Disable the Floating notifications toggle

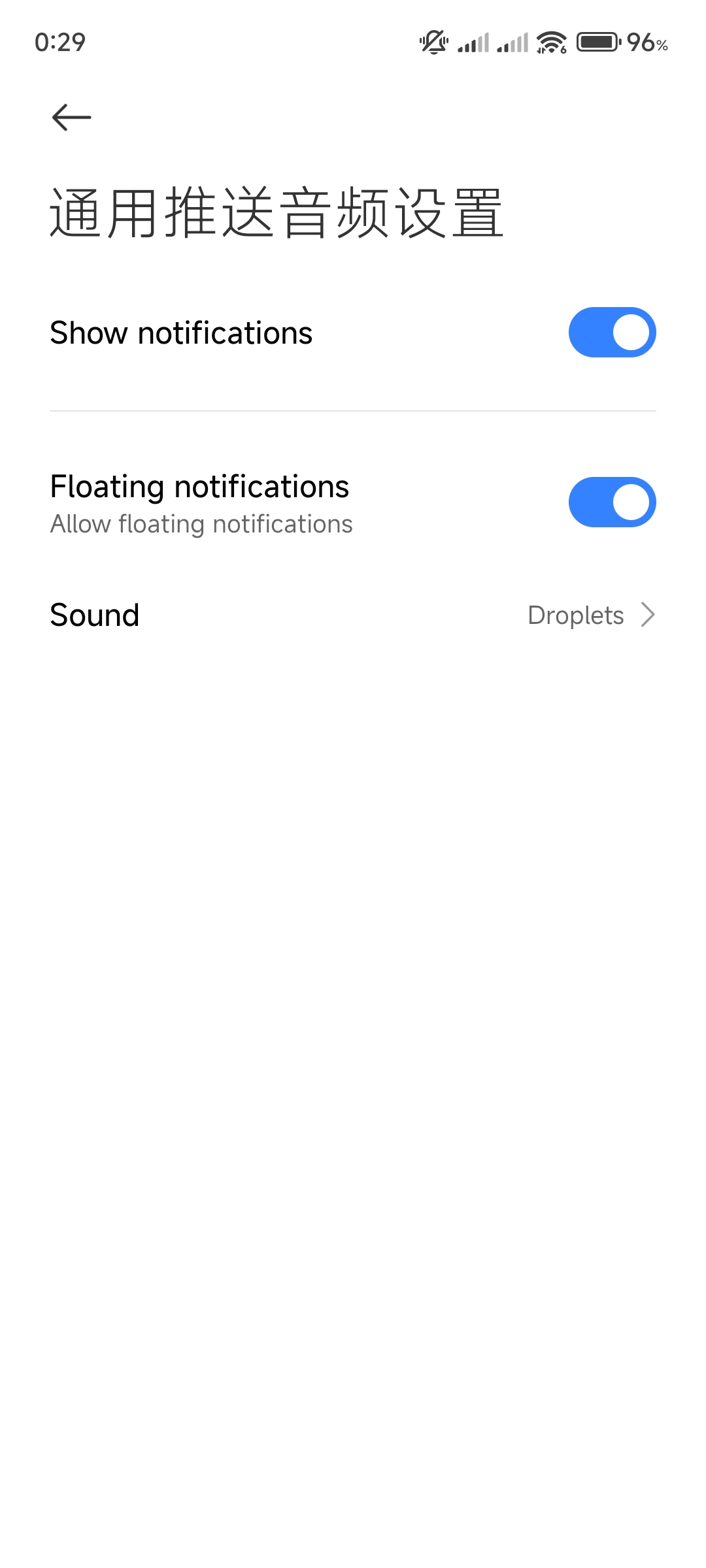[x=612, y=502]
